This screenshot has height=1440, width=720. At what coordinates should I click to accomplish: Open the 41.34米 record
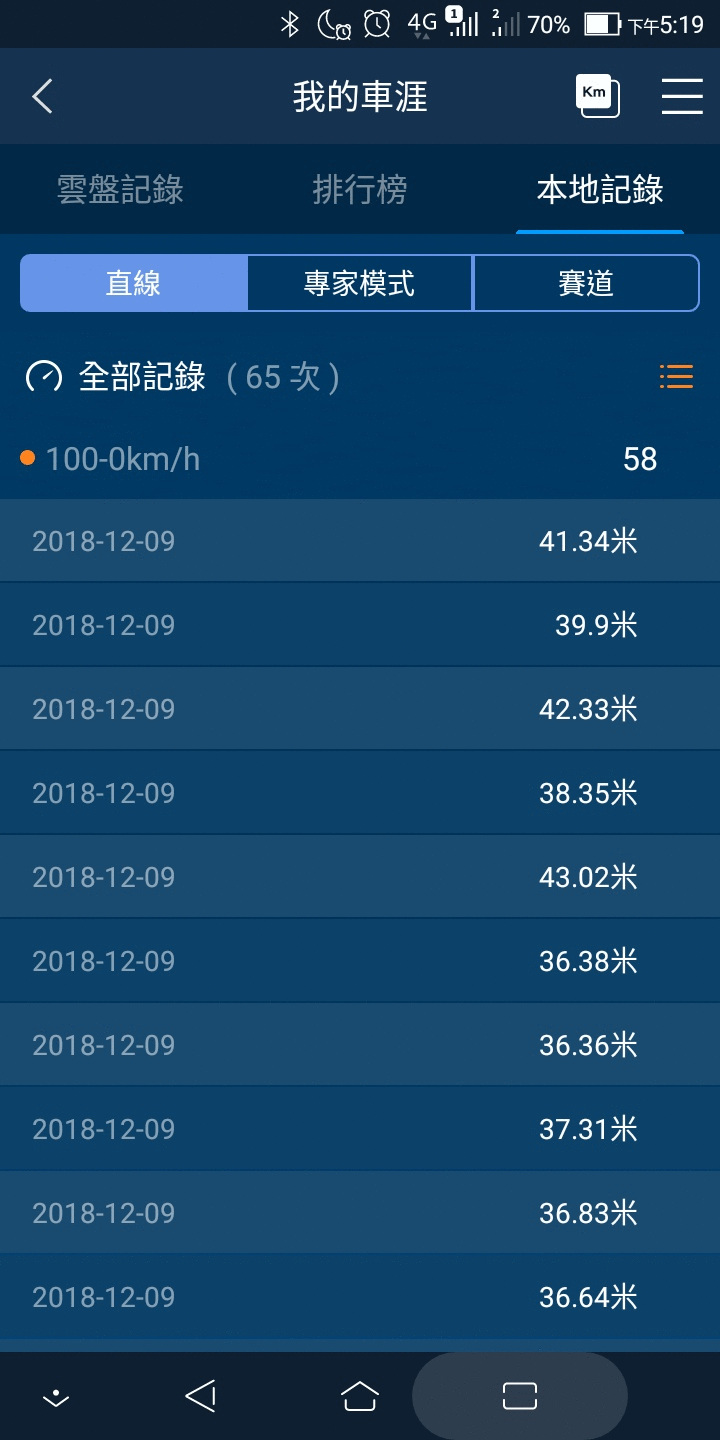point(360,541)
